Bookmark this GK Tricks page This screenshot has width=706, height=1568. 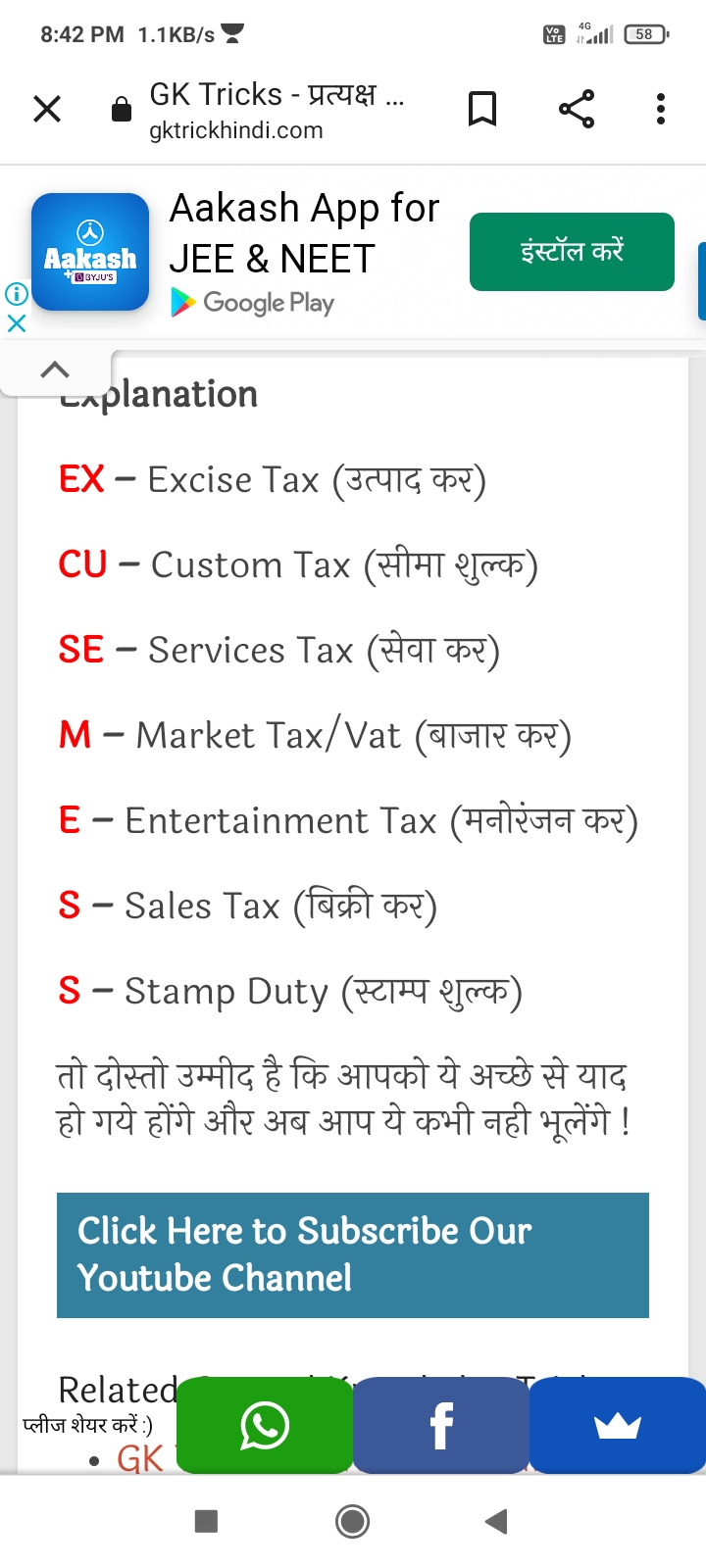coord(482,109)
